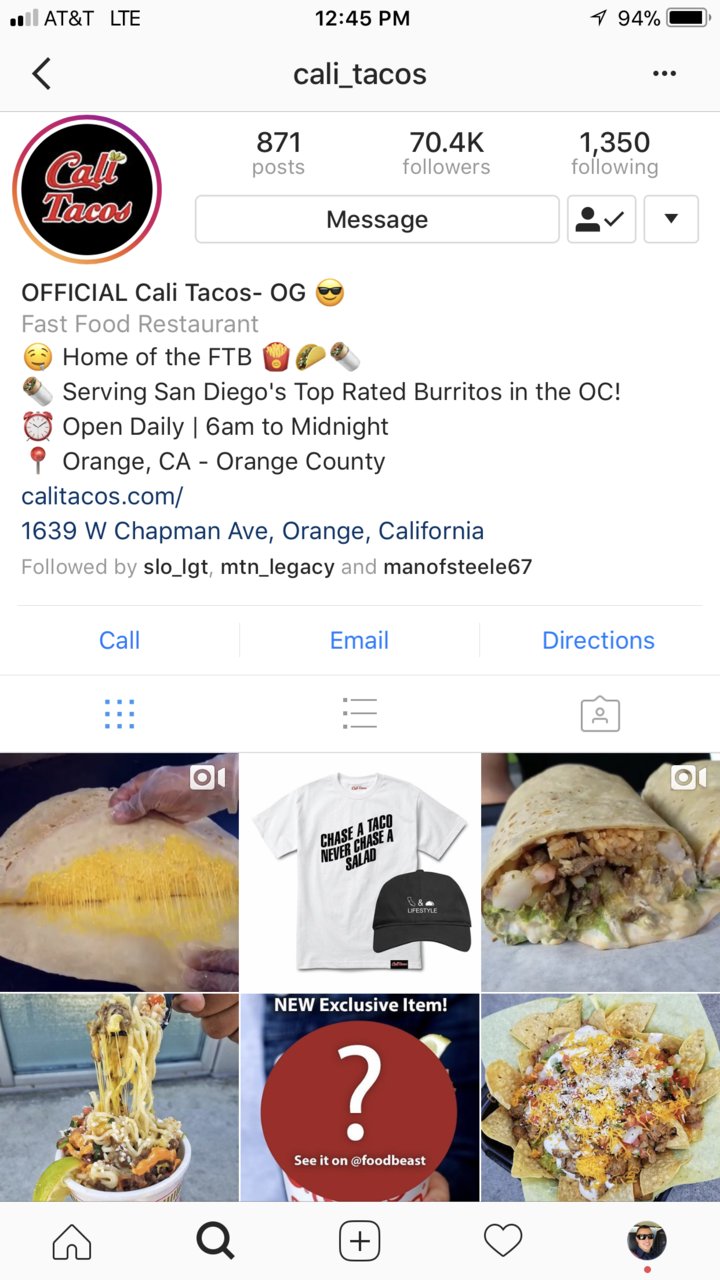Go back using the top-left arrow
Screen dimensions: 720x1280
click(41, 74)
